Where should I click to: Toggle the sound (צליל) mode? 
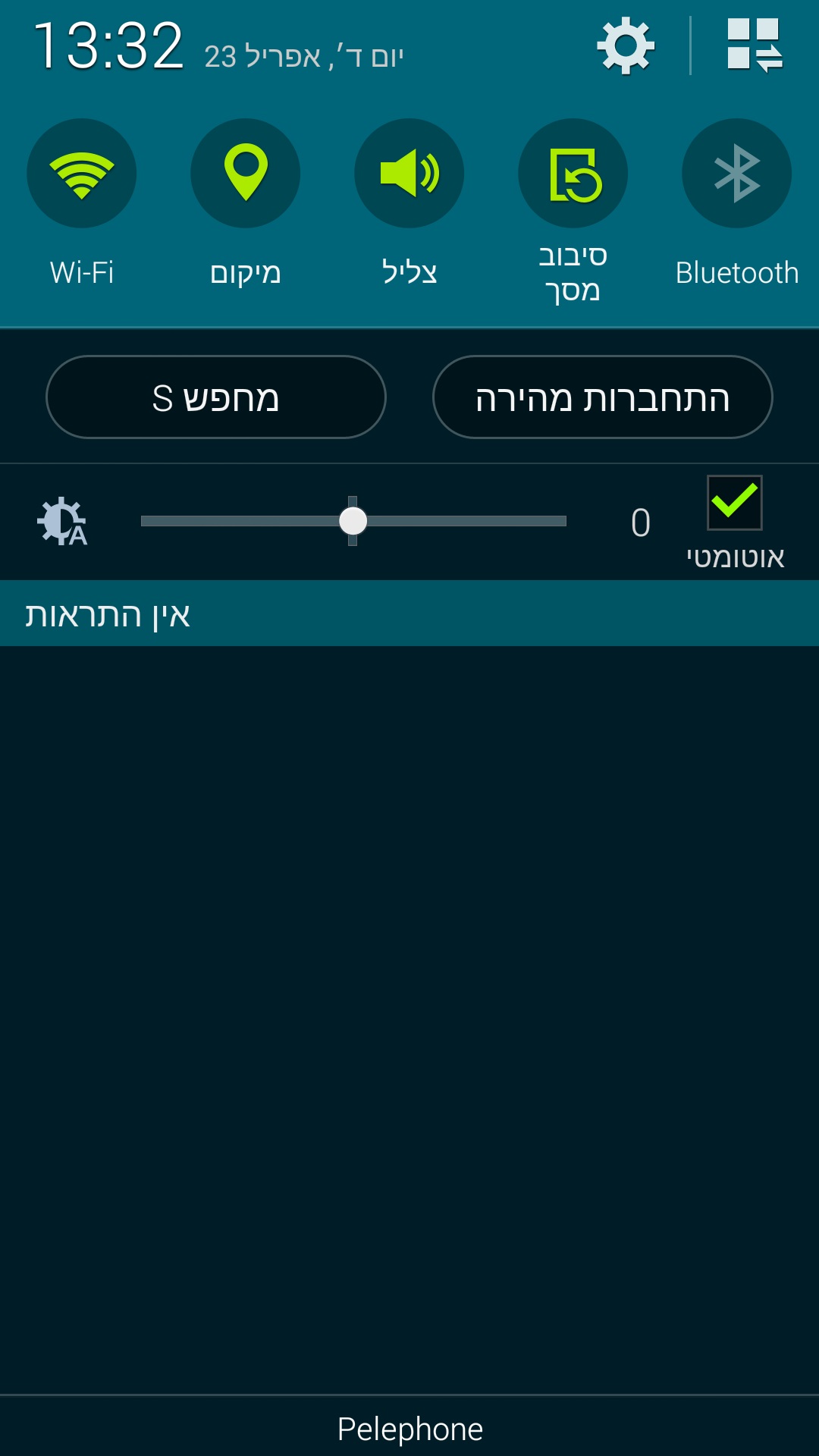(x=409, y=174)
